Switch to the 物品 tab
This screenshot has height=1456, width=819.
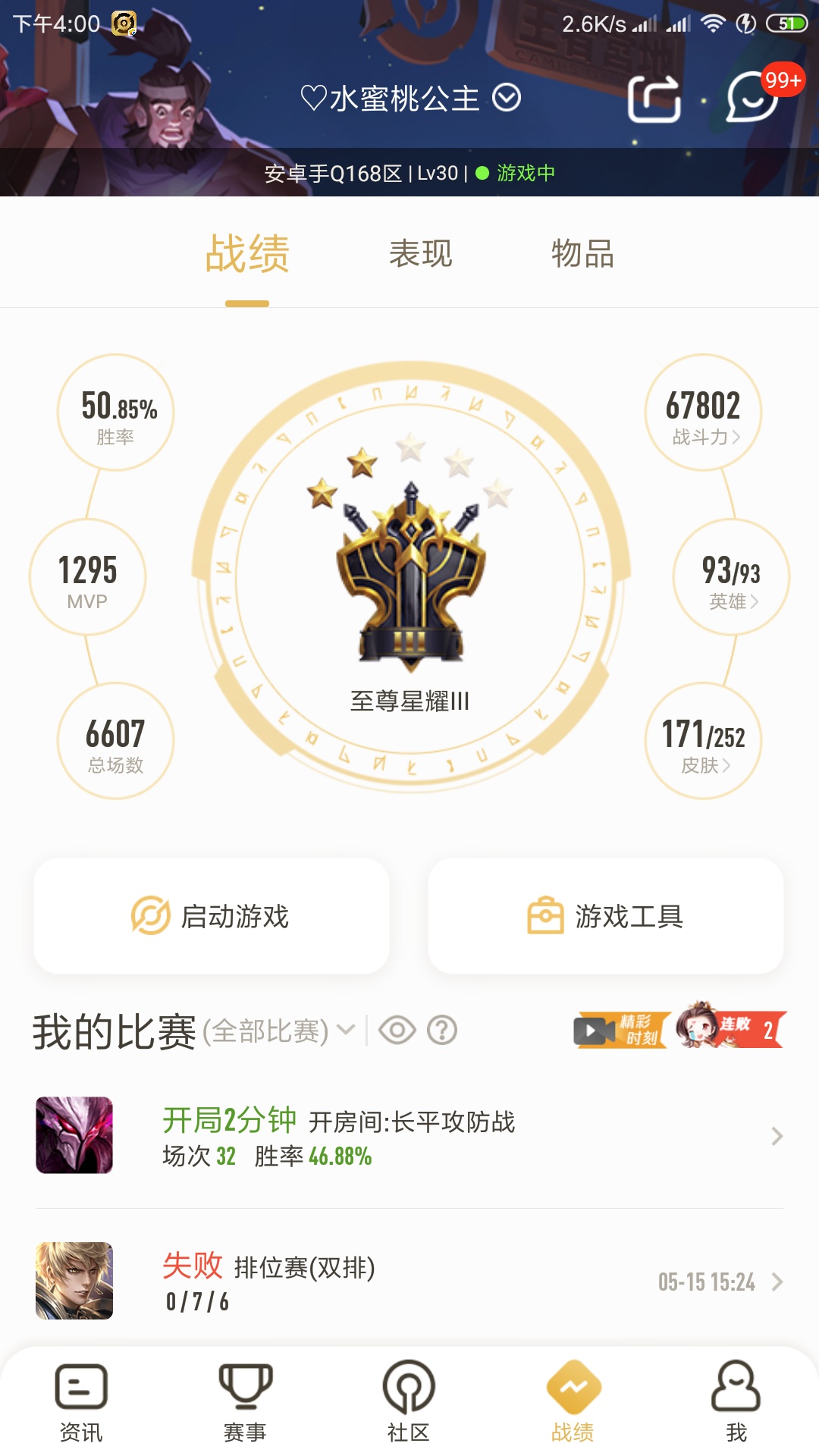pos(582,253)
